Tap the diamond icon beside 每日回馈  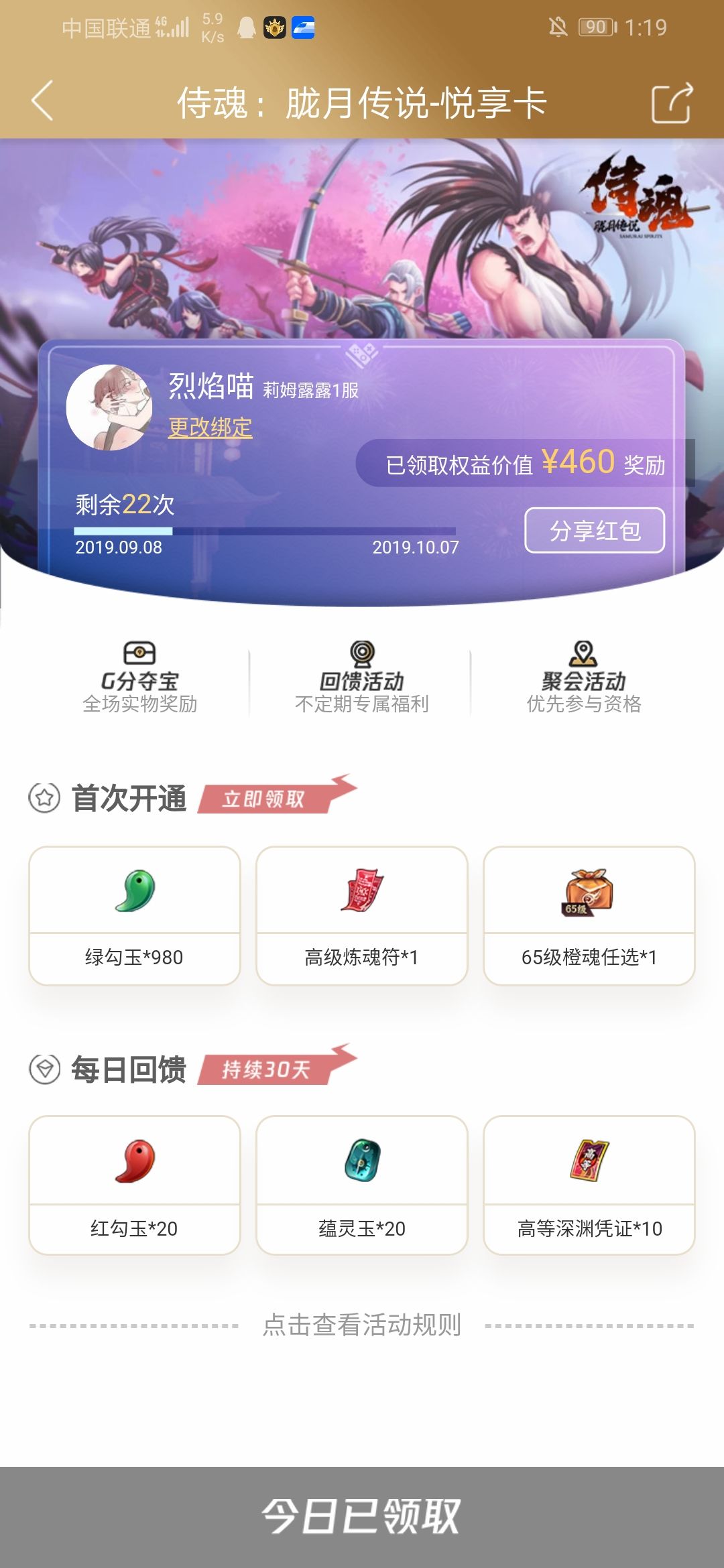click(x=46, y=1069)
